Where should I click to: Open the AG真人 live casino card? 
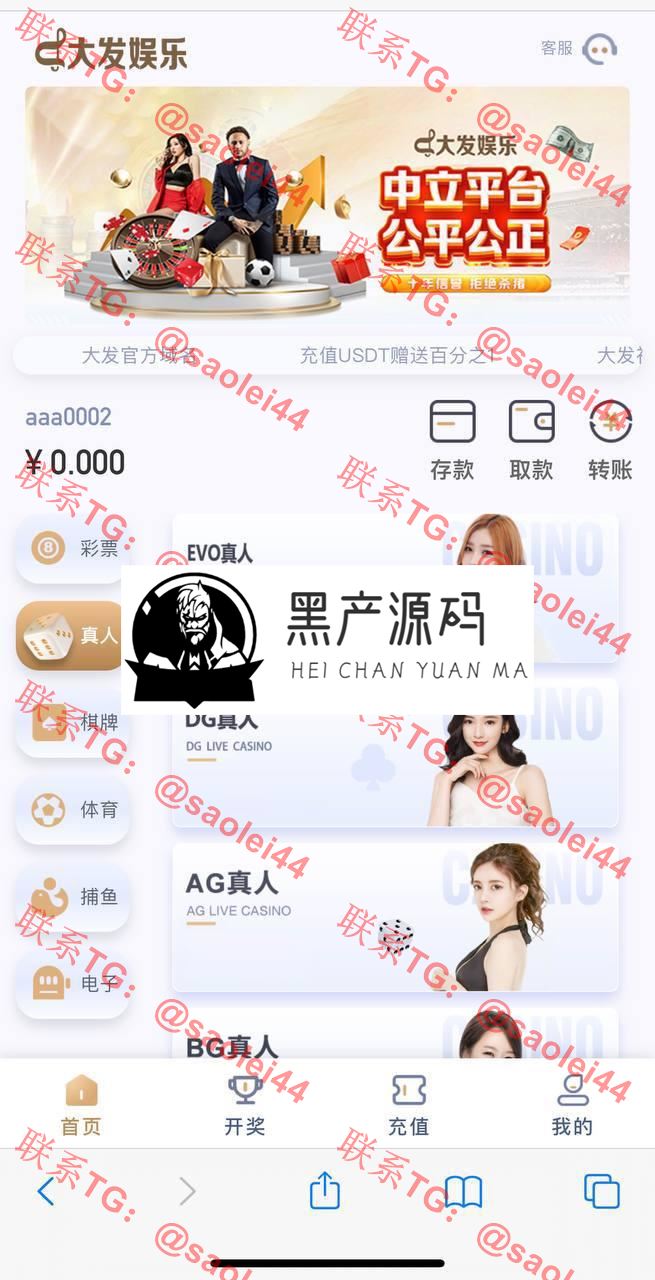[395, 916]
